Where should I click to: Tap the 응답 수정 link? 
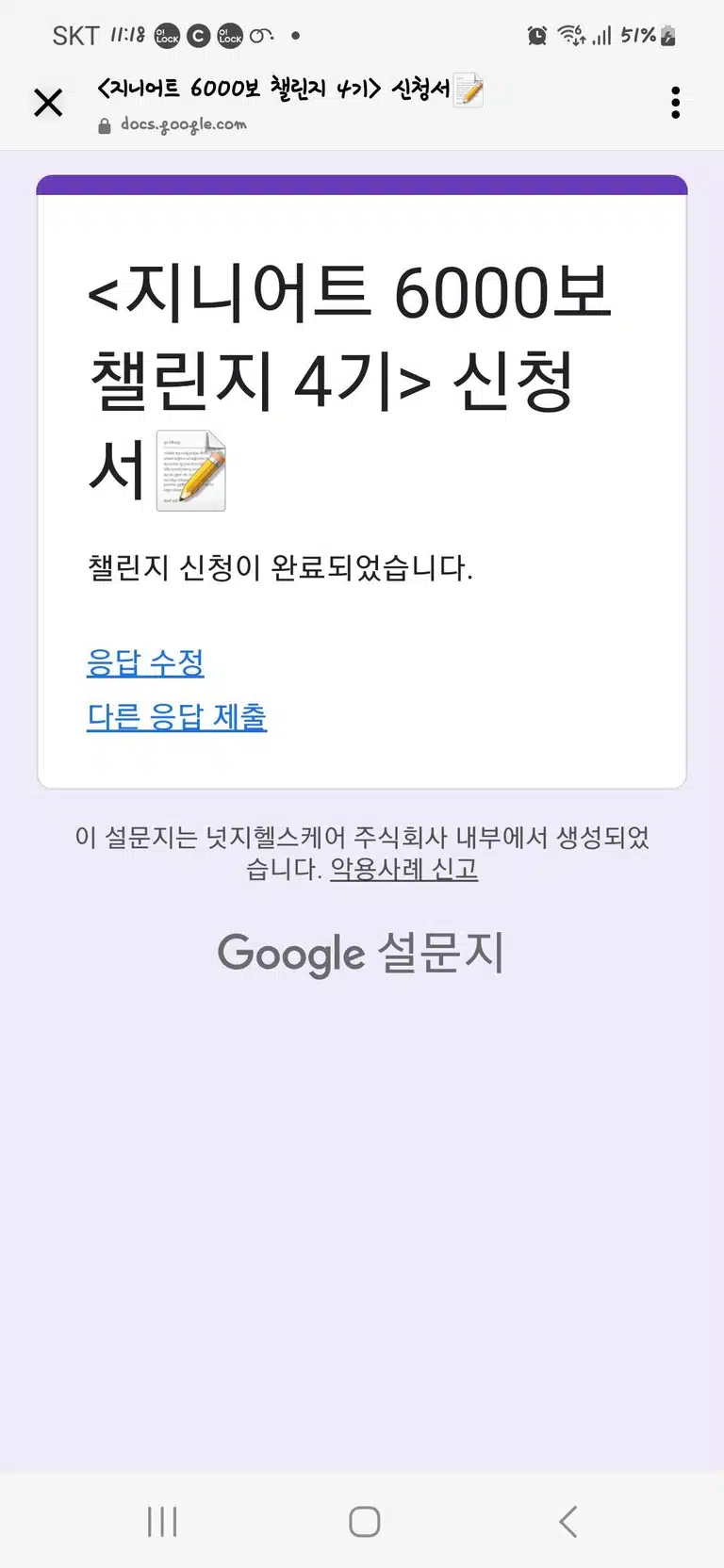(x=145, y=661)
